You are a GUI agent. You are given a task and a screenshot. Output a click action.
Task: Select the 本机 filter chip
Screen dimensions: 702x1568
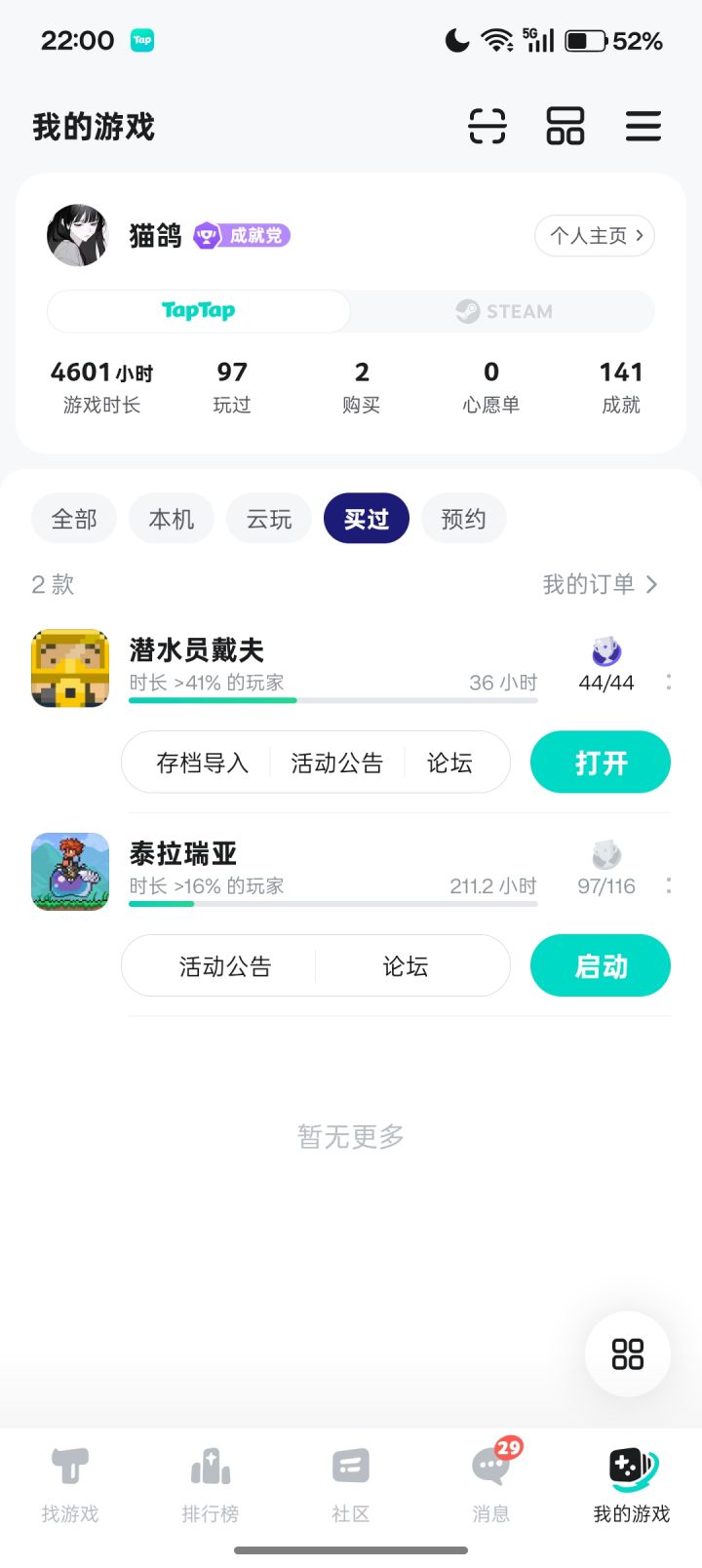[x=172, y=519]
